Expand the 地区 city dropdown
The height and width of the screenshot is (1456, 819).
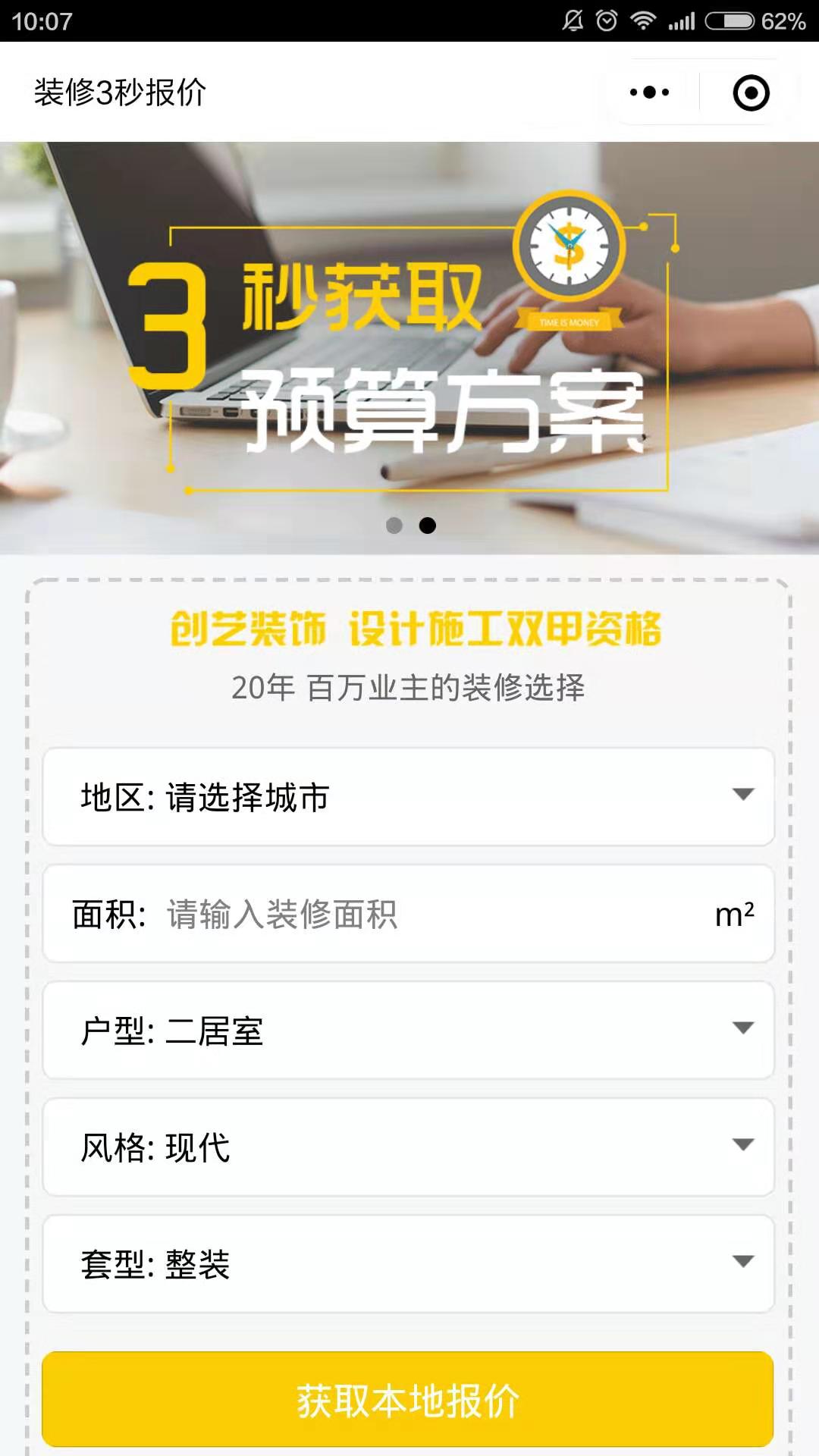(408, 797)
